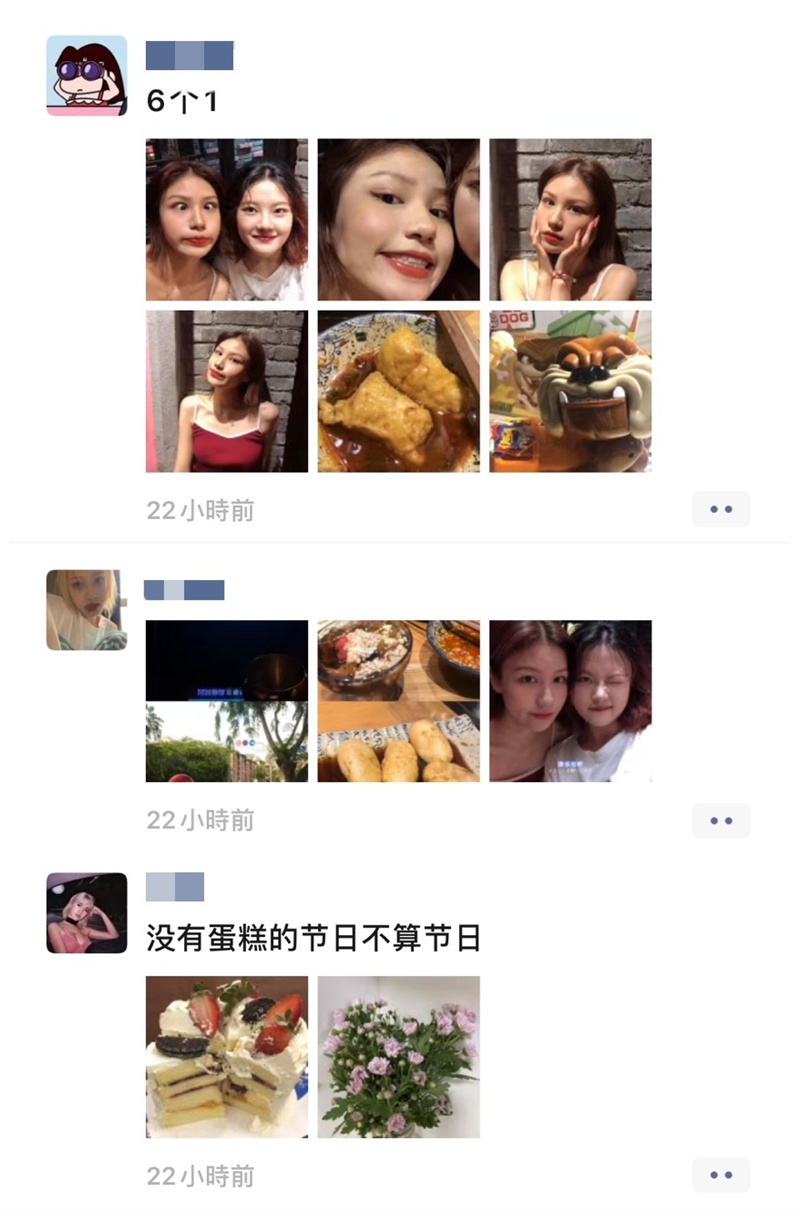View the photo of woman in red top

(x=227, y=391)
